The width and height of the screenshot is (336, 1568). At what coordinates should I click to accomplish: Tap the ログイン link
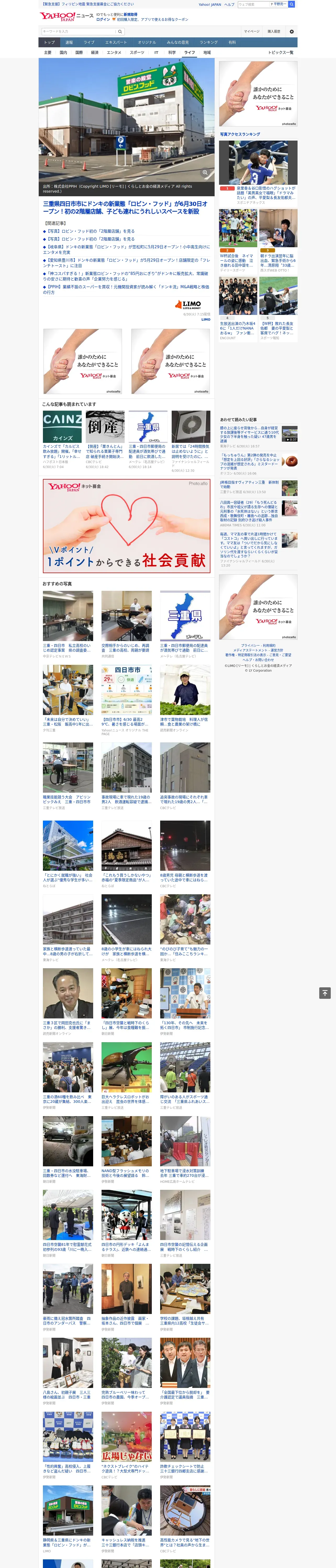[103, 20]
